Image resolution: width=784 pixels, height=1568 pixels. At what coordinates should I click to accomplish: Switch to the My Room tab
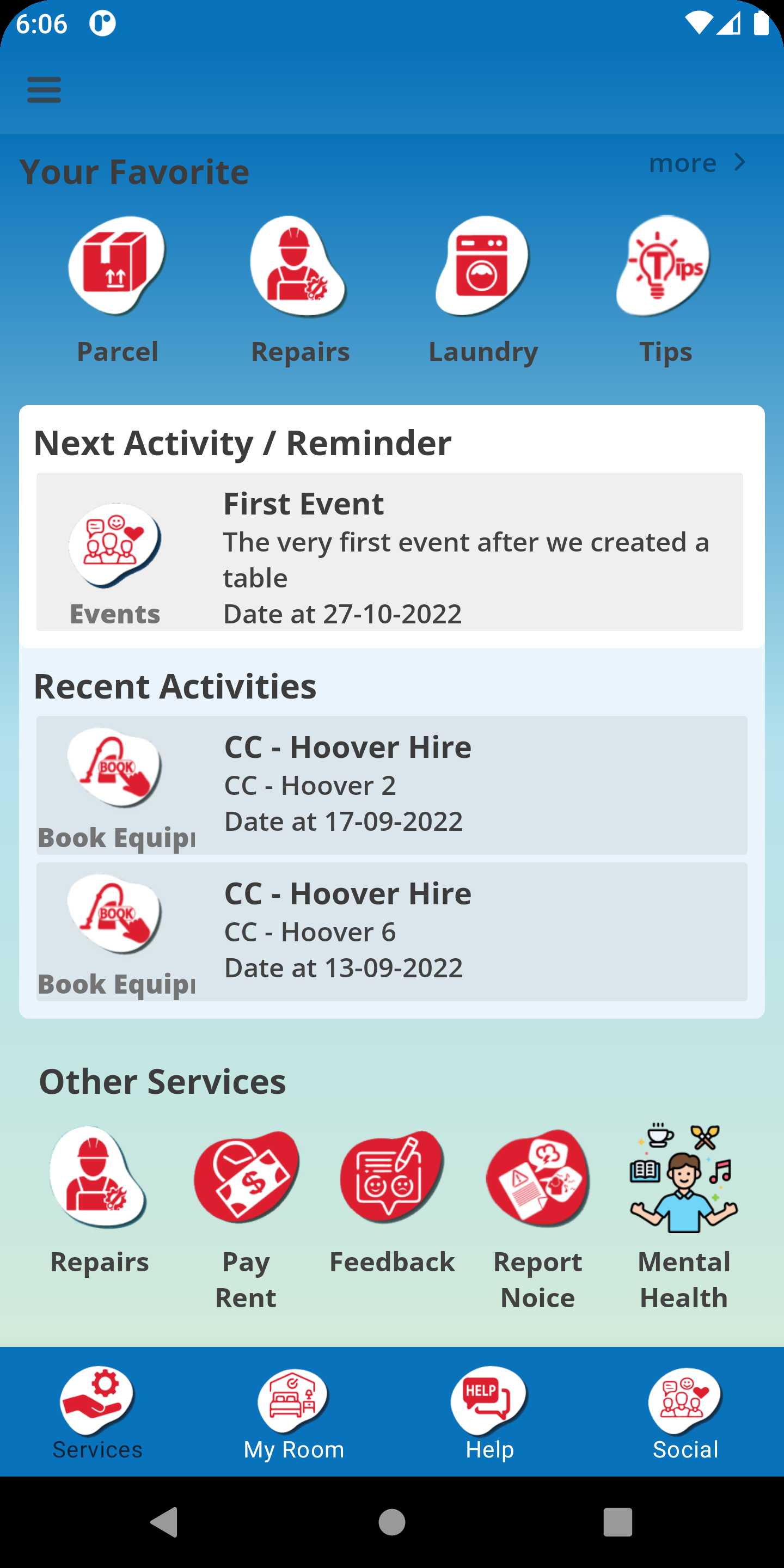point(293,1412)
